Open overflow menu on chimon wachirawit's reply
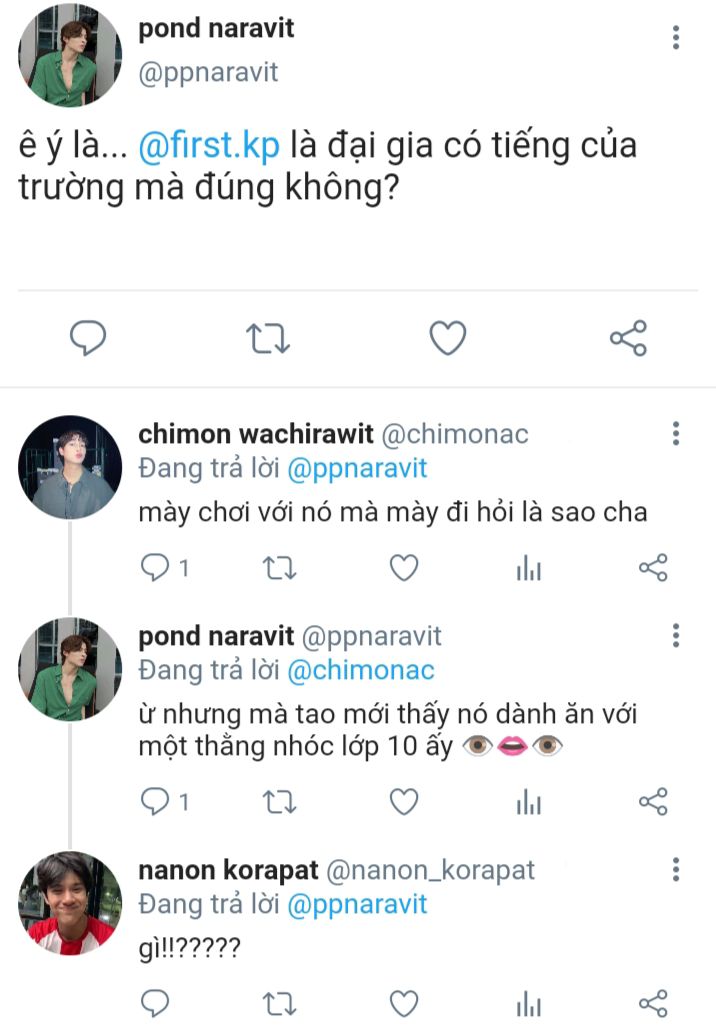Screen dimensions: 716x1028 click(x=676, y=434)
